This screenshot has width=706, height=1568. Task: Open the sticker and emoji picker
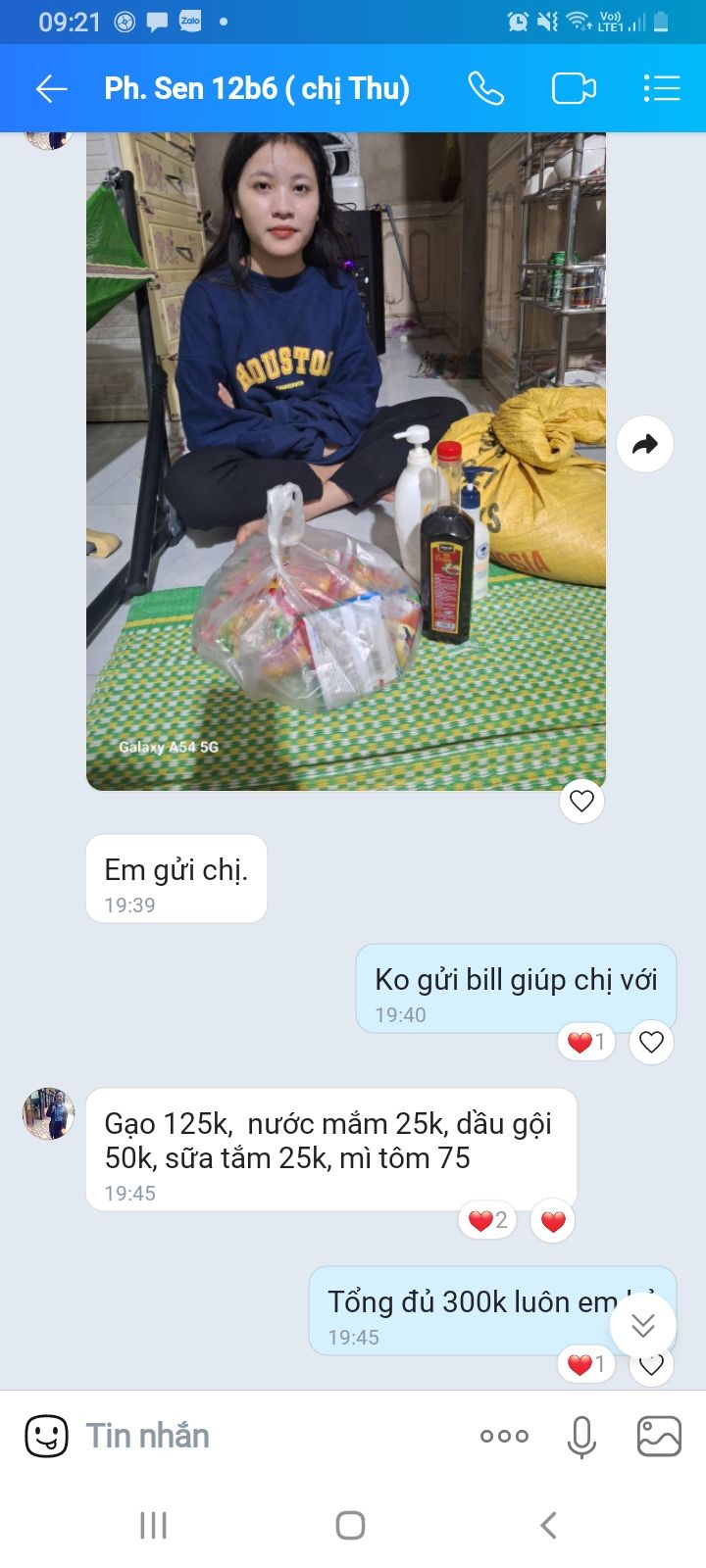coord(46,1437)
